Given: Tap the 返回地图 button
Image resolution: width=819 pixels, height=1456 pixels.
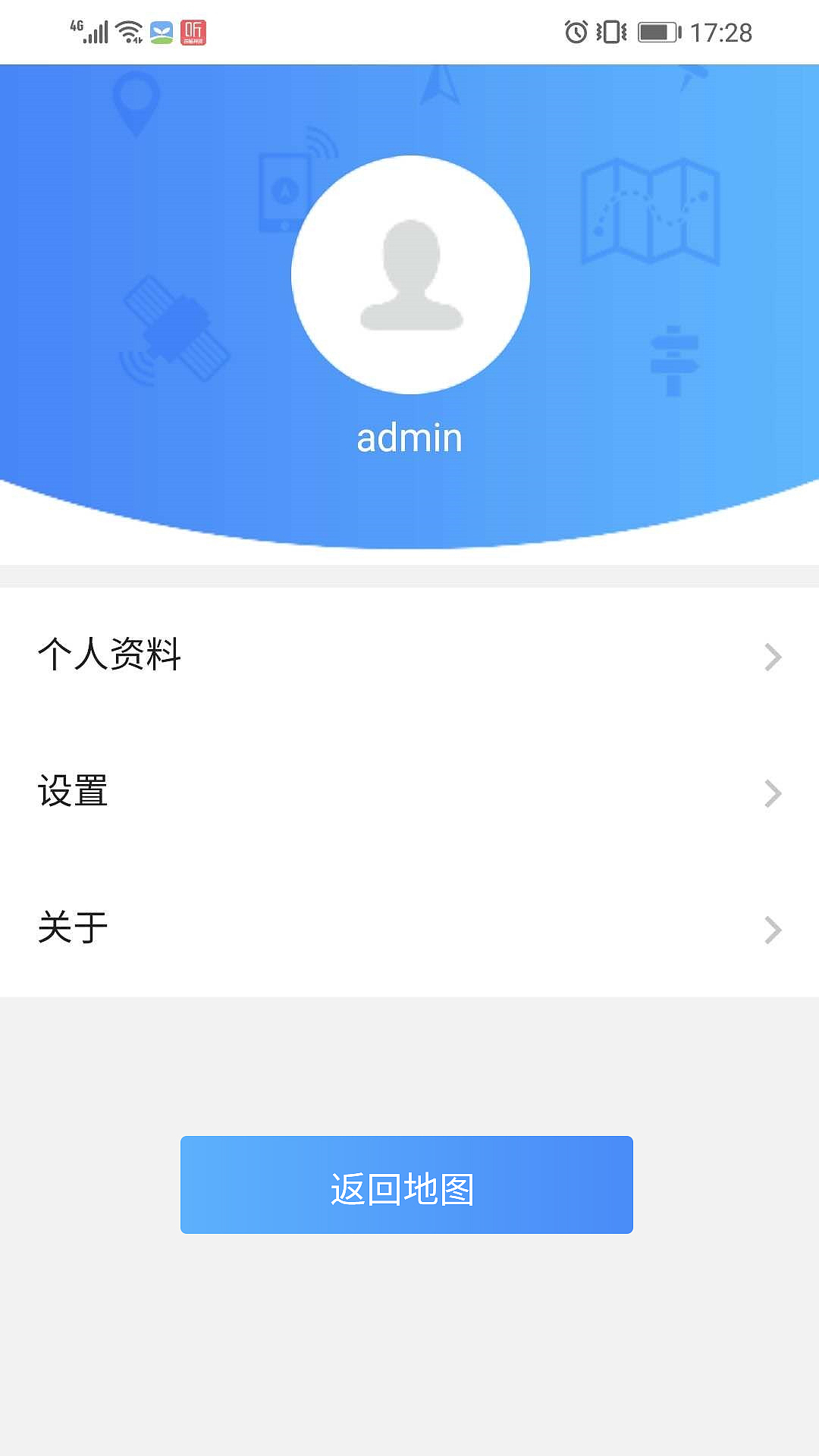Looking at the screenshot, I should pos(406,1185).
